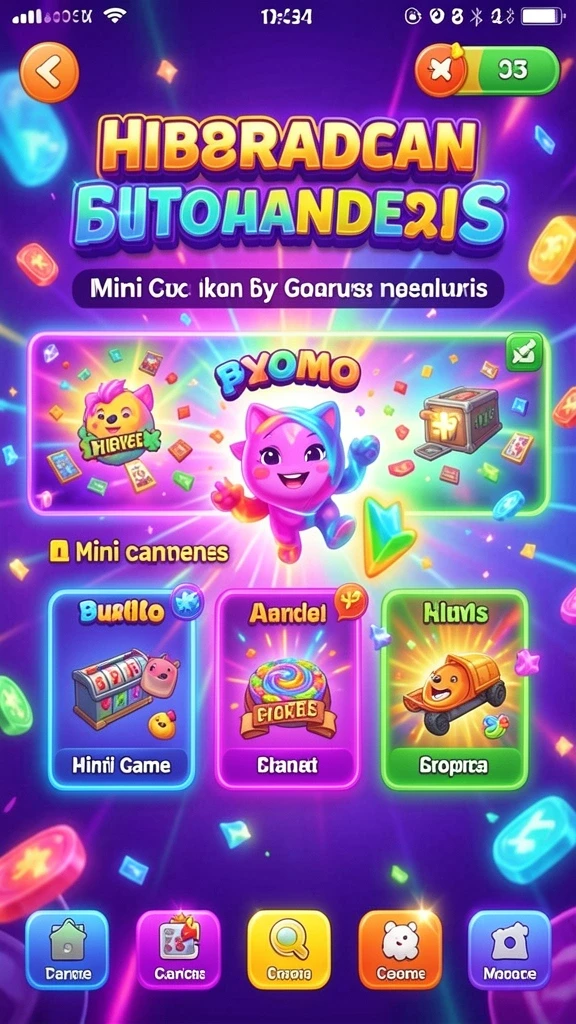Open the purple rainbow swirl game card
This screenshot has height=1024, width=576.
click(288, 690)
